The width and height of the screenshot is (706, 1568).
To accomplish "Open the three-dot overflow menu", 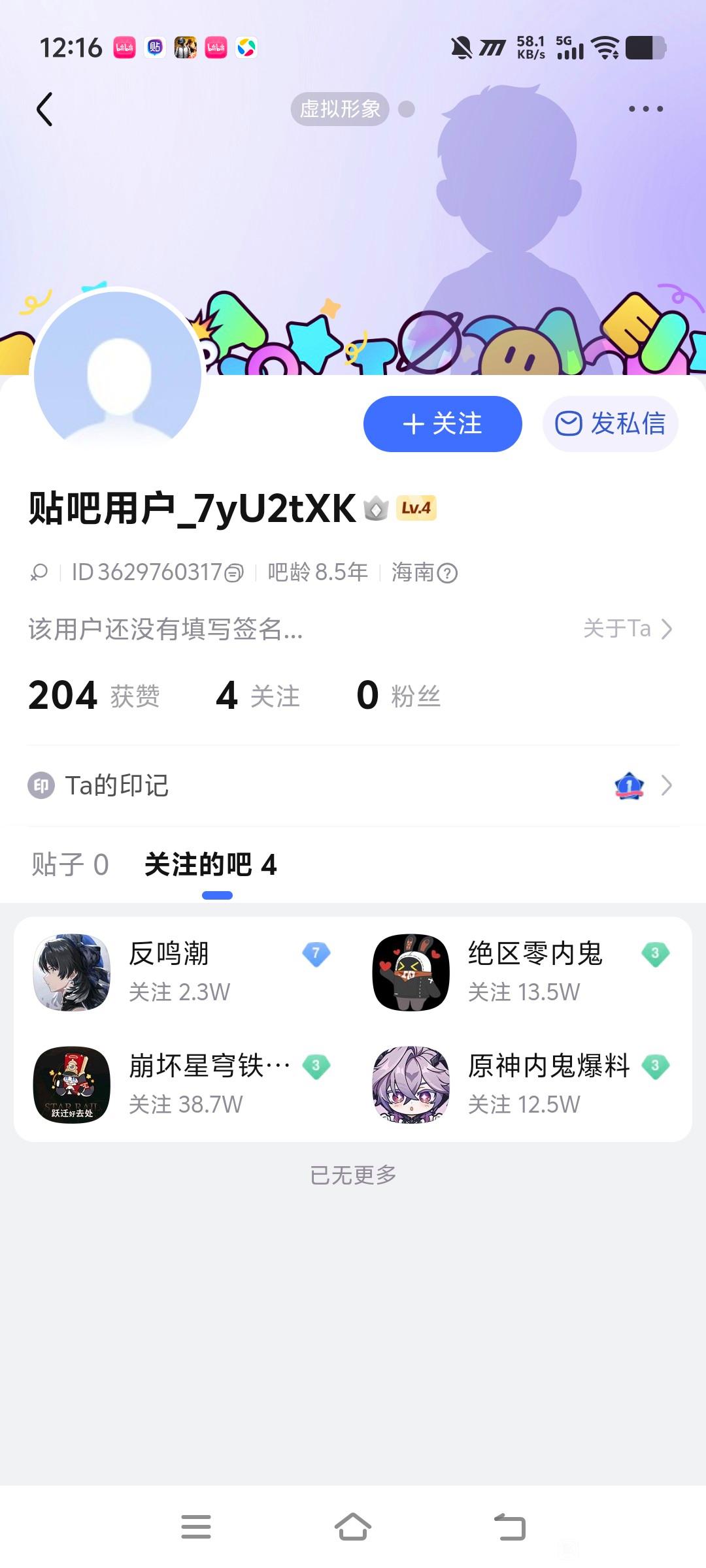I will (x=645, y=109).
